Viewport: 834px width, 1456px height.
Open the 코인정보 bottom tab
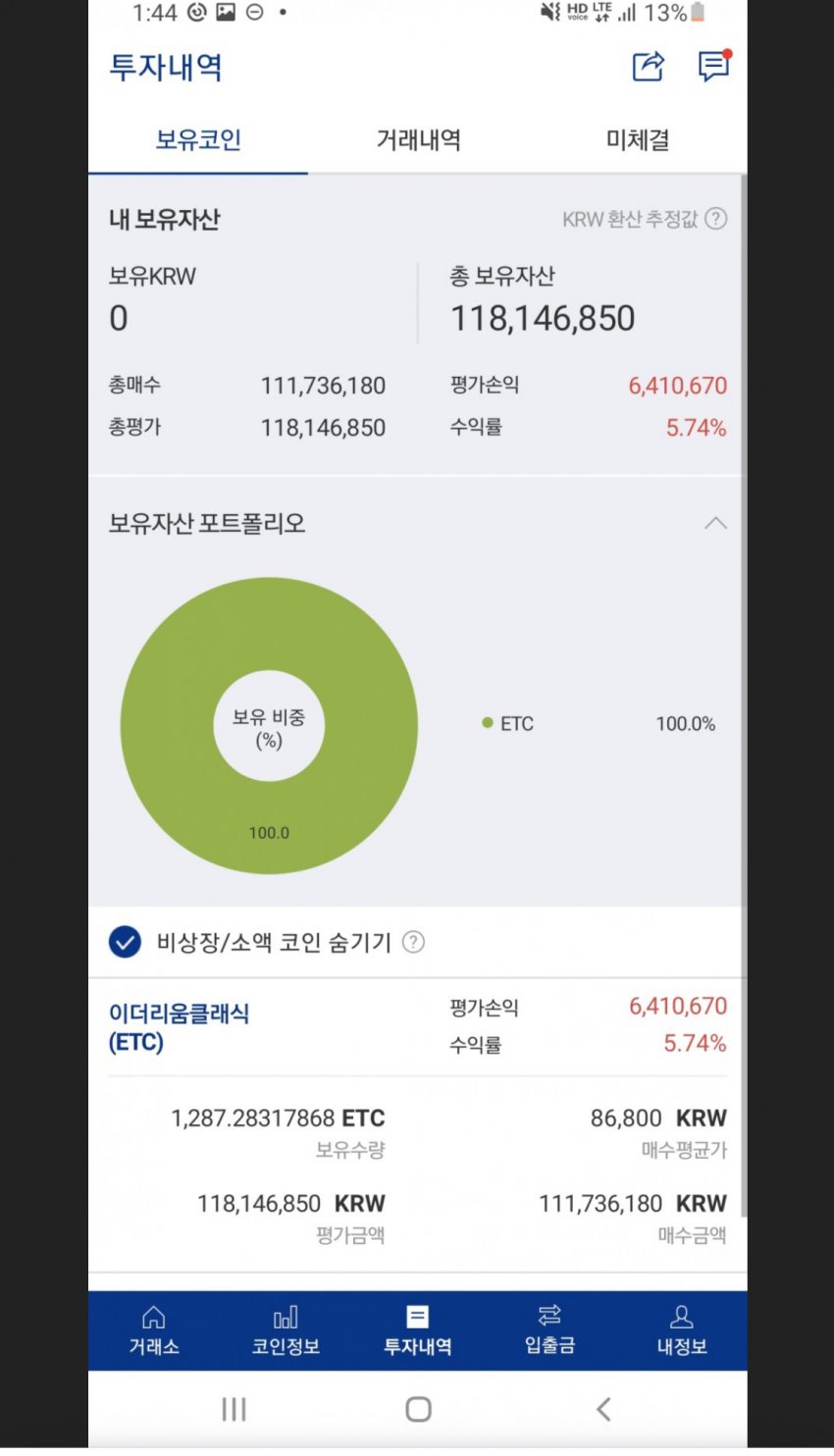[x=286, y=1330]
